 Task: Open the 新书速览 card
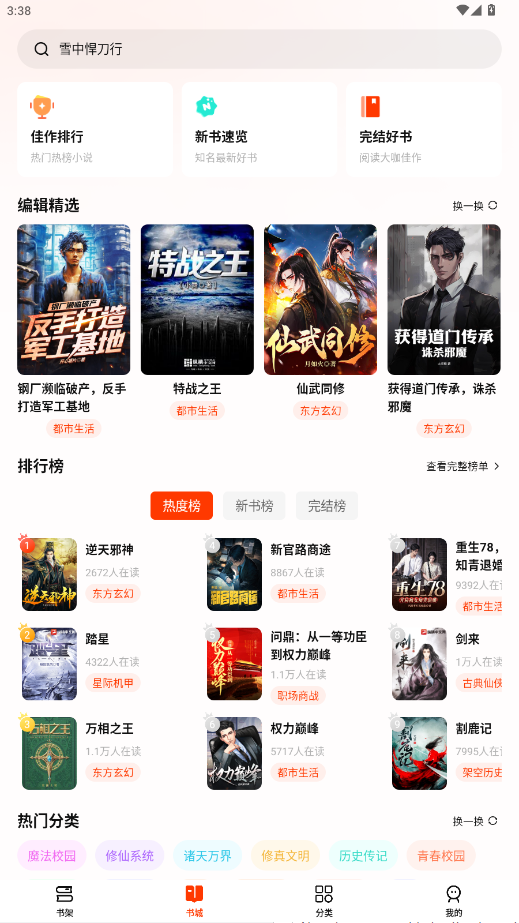click(x=259, y=130)
